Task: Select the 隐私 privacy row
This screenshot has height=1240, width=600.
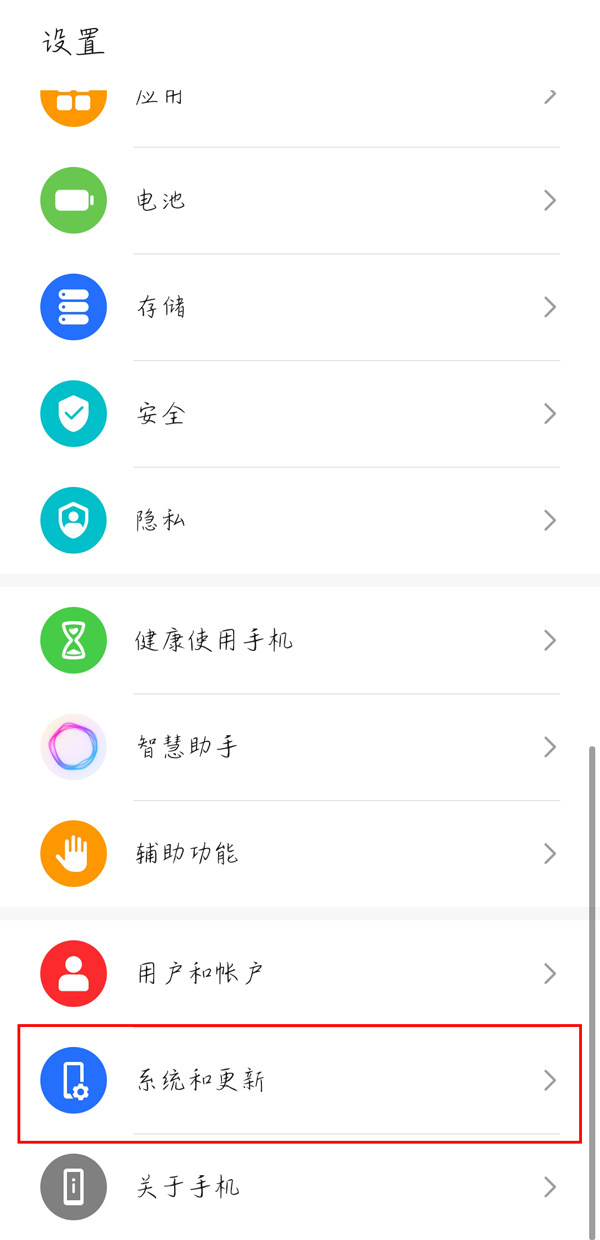Action: [x=300, y=520]
